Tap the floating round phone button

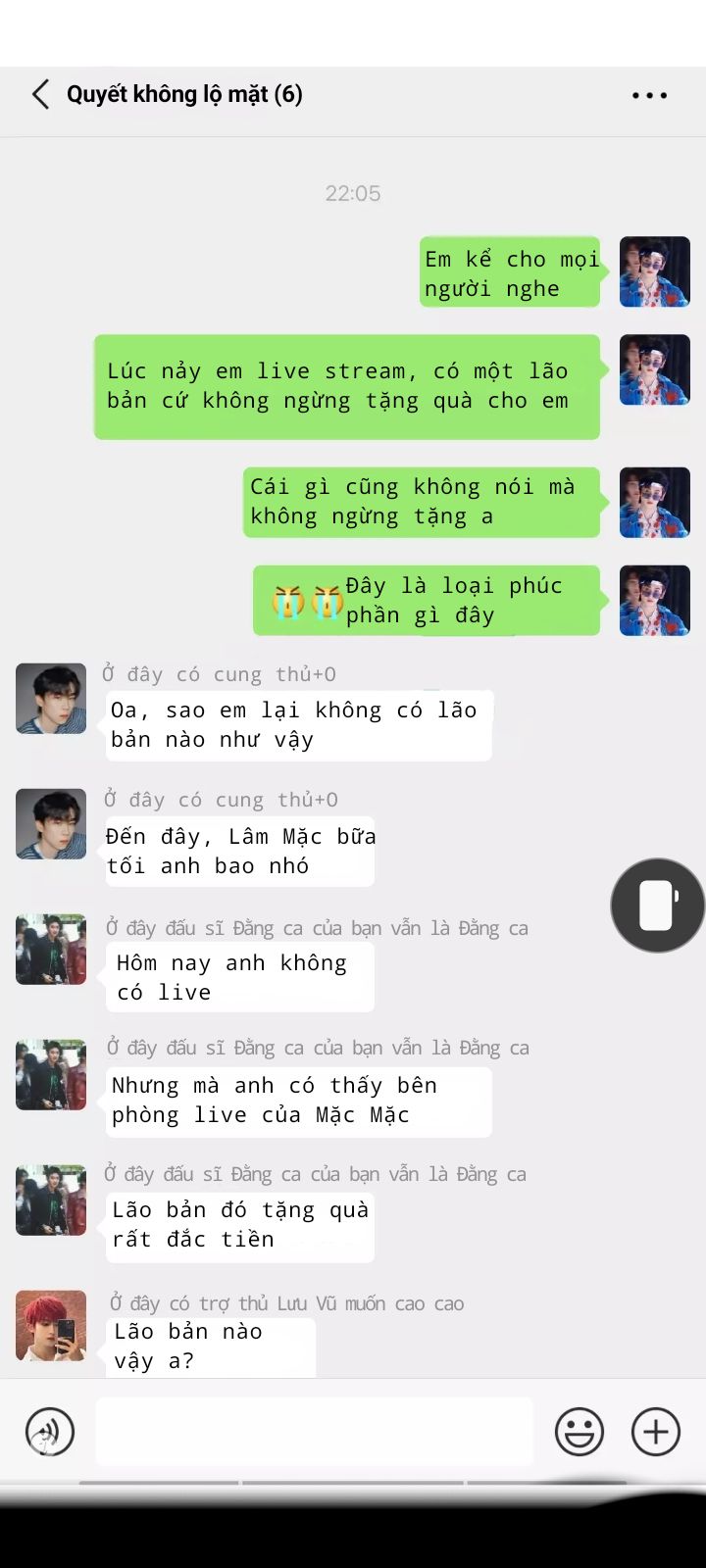click(x=657, y=906)
